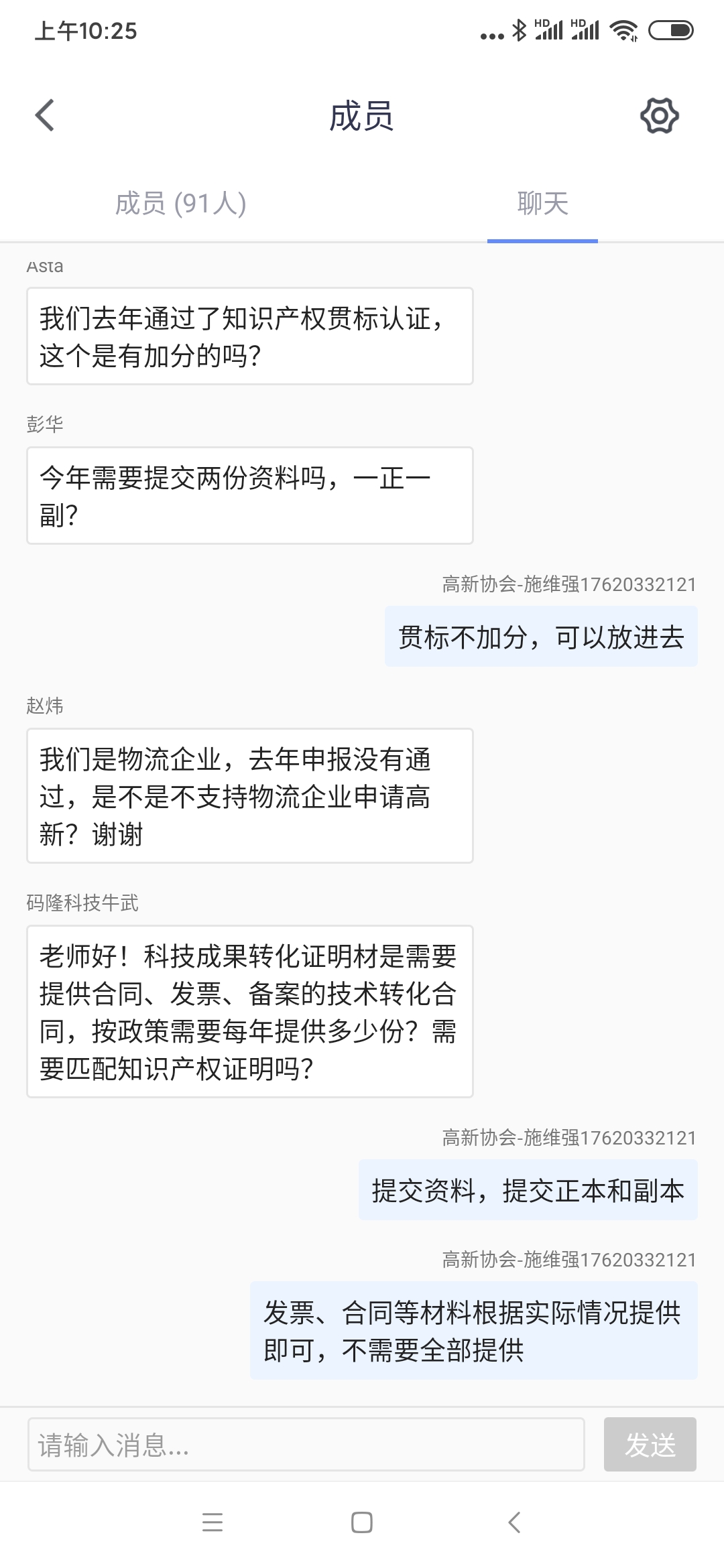Select the 聊天 tab
The image size is (724, 1568).
(542, 203)
